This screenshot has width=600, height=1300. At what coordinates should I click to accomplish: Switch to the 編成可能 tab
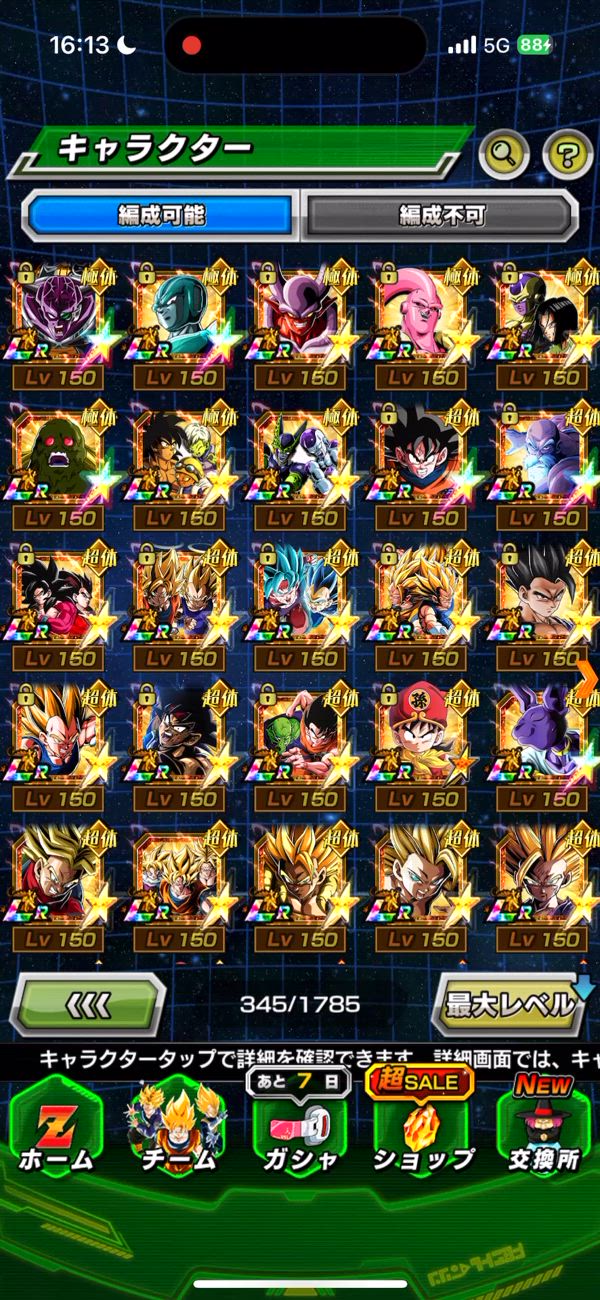161,214
